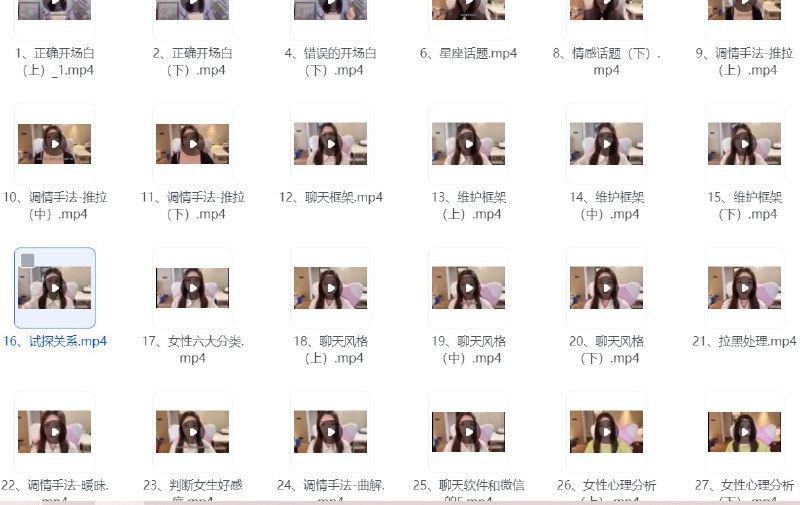This screenshot has height=505, width=800.
Task: Open 24、调情手法-曲解 video
Action: point(330,432)
